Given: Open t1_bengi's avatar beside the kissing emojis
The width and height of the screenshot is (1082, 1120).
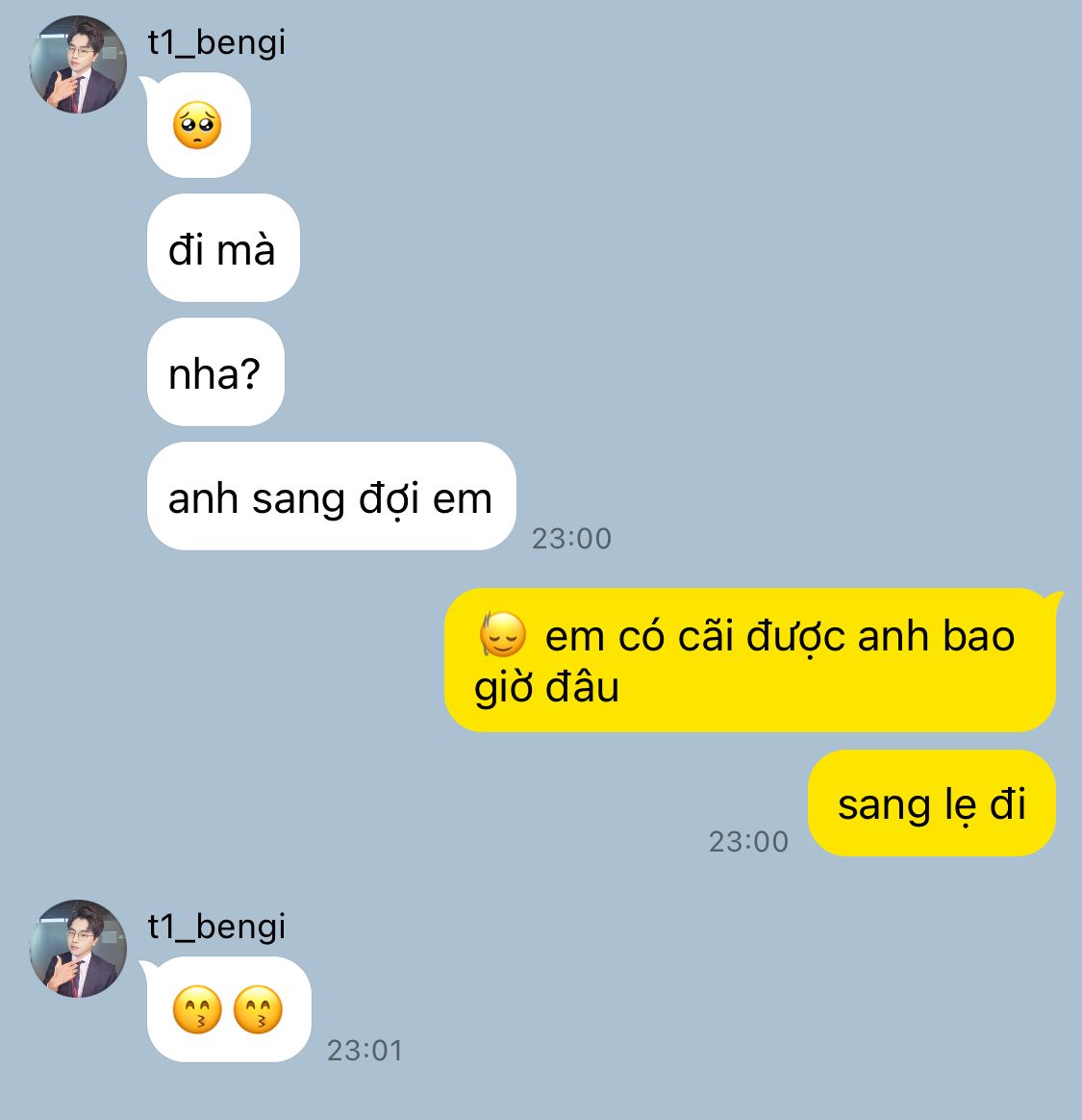Looking at the screenshot, I should (78, 949).
